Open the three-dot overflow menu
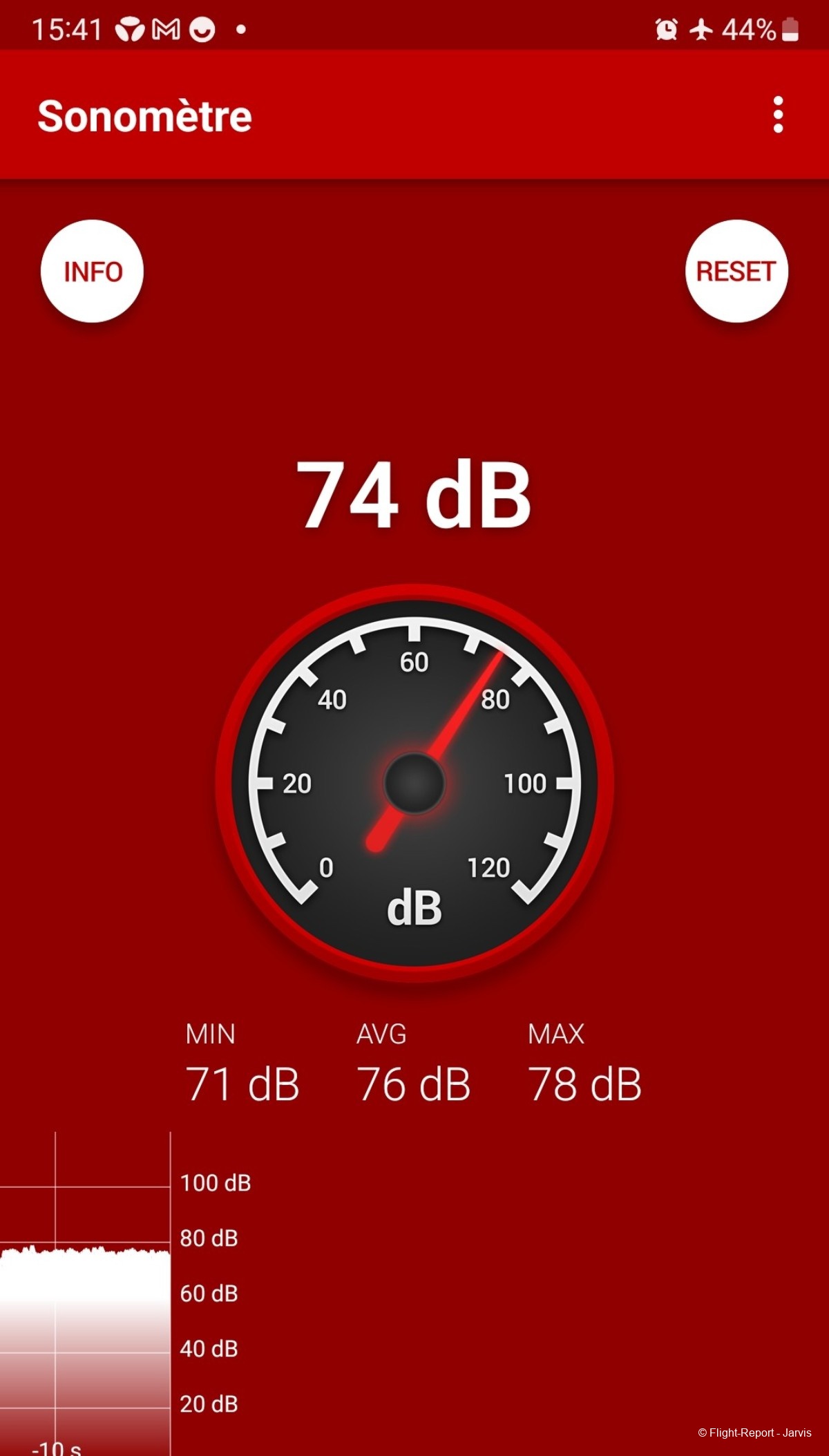This screenshot has width=829, height=1456. (x=779, y=115)
